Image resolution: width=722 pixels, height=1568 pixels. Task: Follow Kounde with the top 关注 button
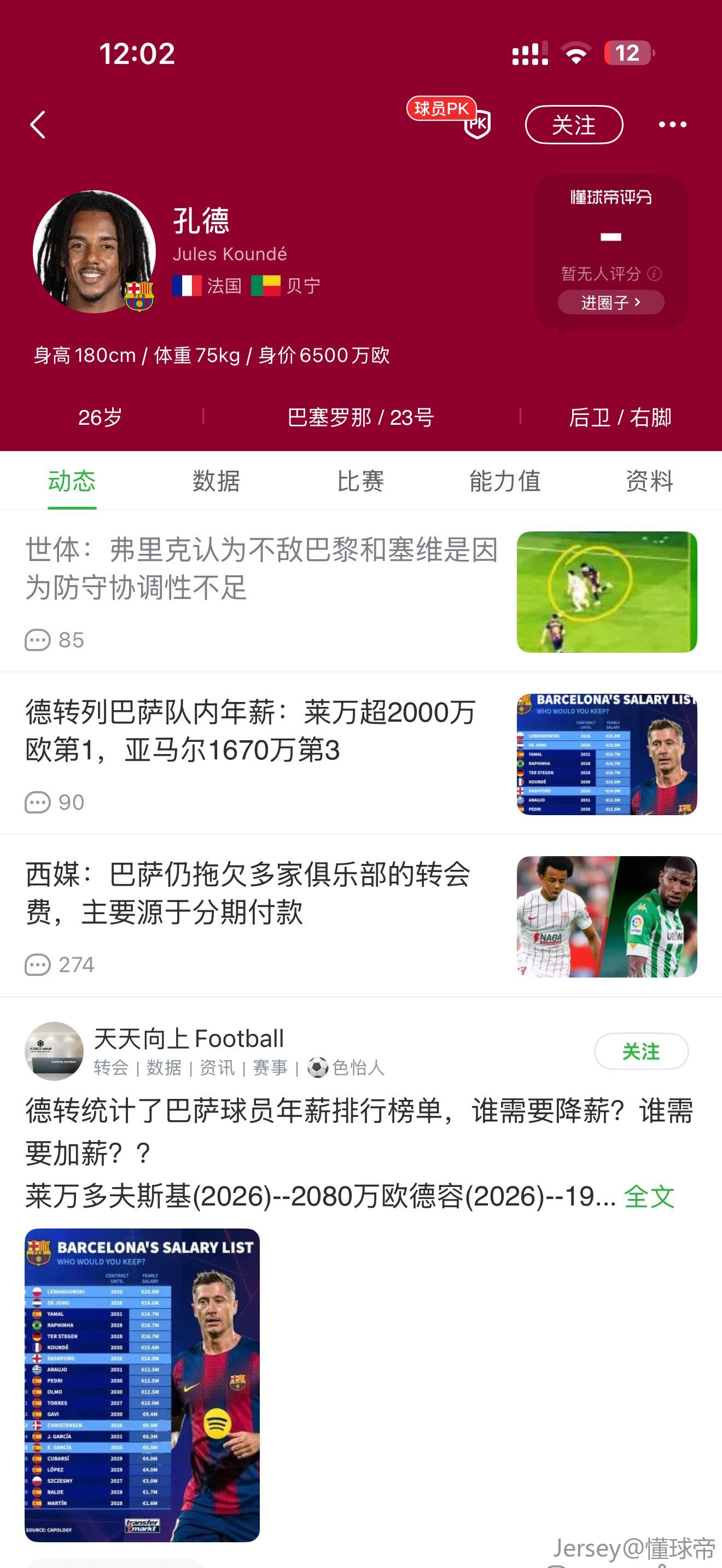pyautogui.click(x=573, y=125)
